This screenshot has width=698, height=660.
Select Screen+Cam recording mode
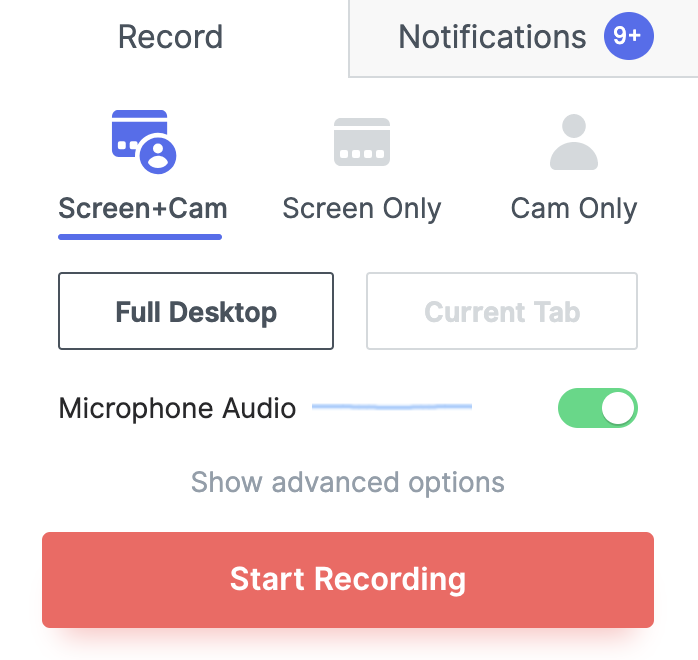[143, 170]
